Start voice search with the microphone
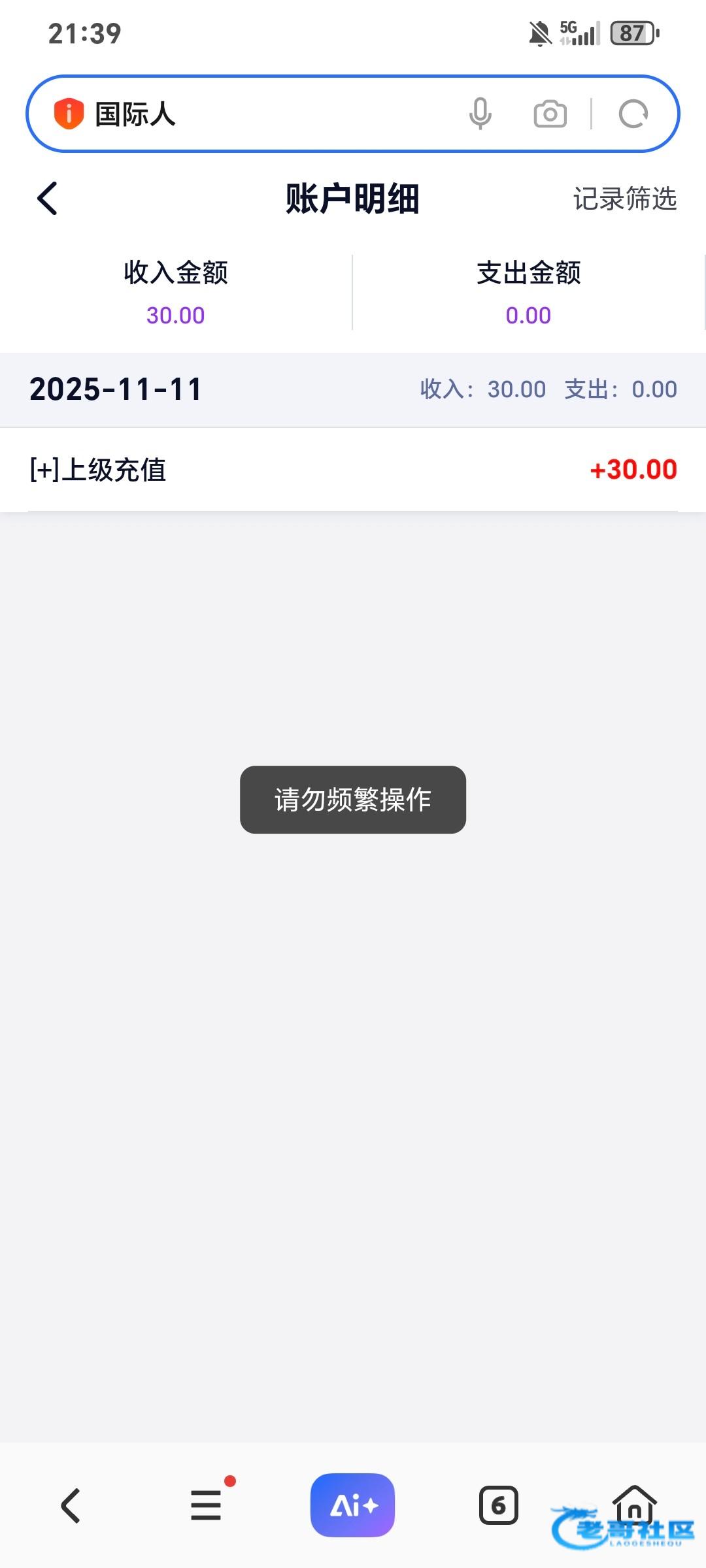This screenshot has height=1568, width=706. click(480, 114)
